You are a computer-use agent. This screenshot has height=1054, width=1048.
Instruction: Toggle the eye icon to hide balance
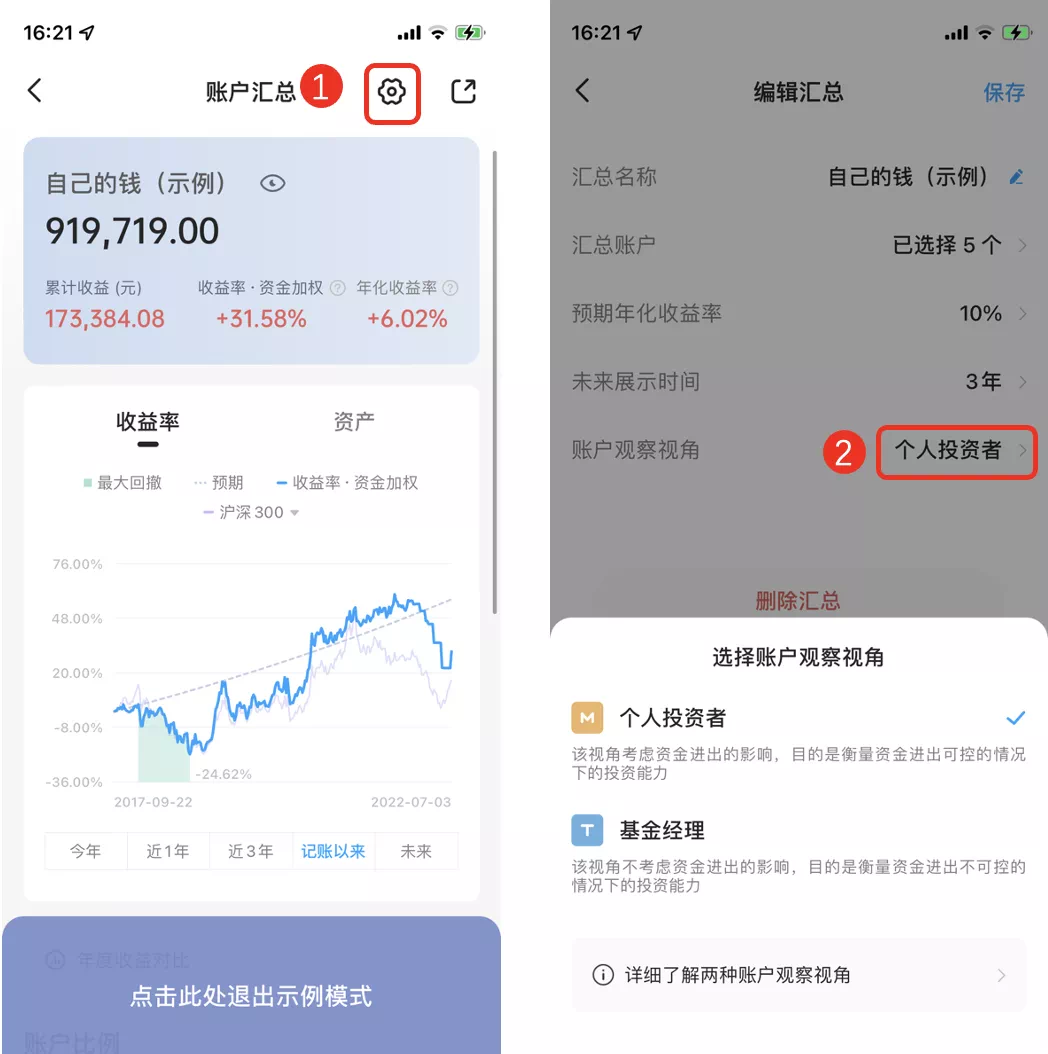click(273, 183)
